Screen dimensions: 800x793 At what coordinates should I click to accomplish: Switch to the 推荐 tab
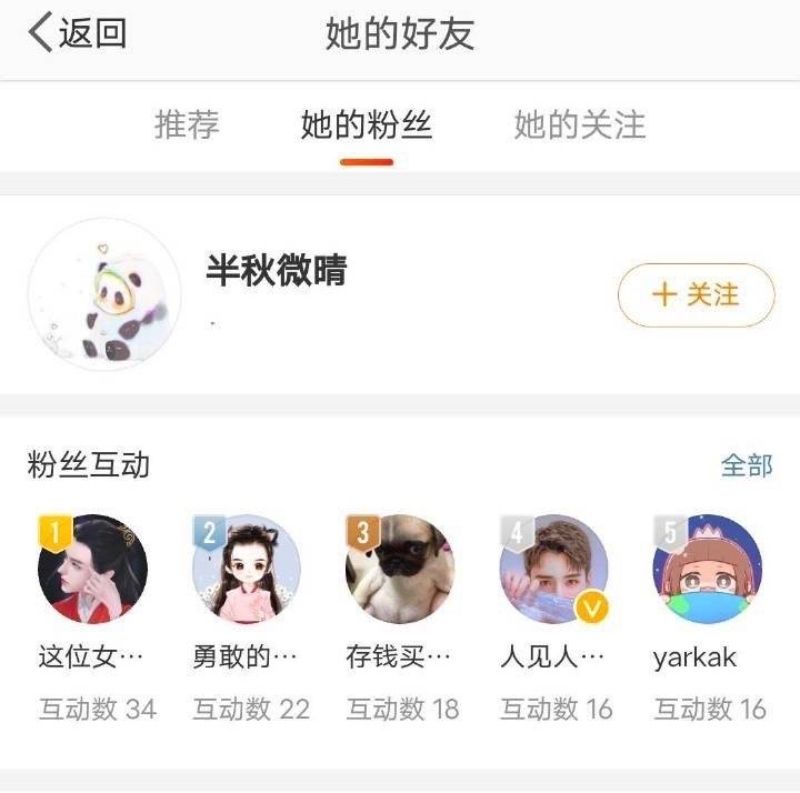(x=187, y=126)
